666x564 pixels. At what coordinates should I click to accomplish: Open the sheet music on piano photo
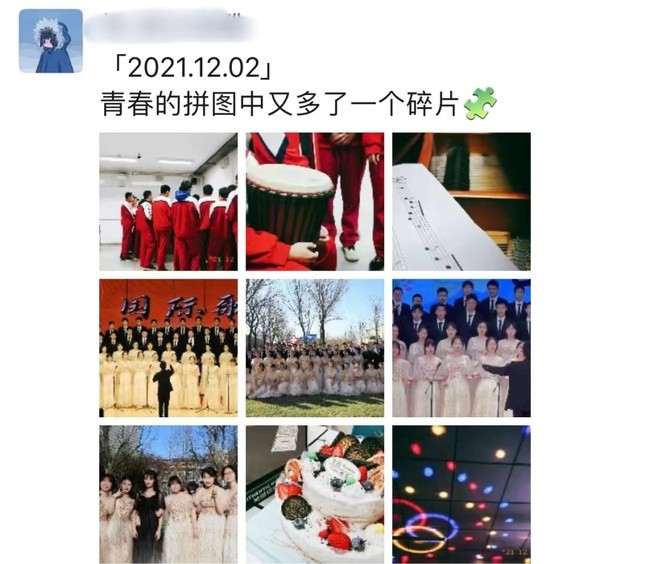[x=461, y=201]
